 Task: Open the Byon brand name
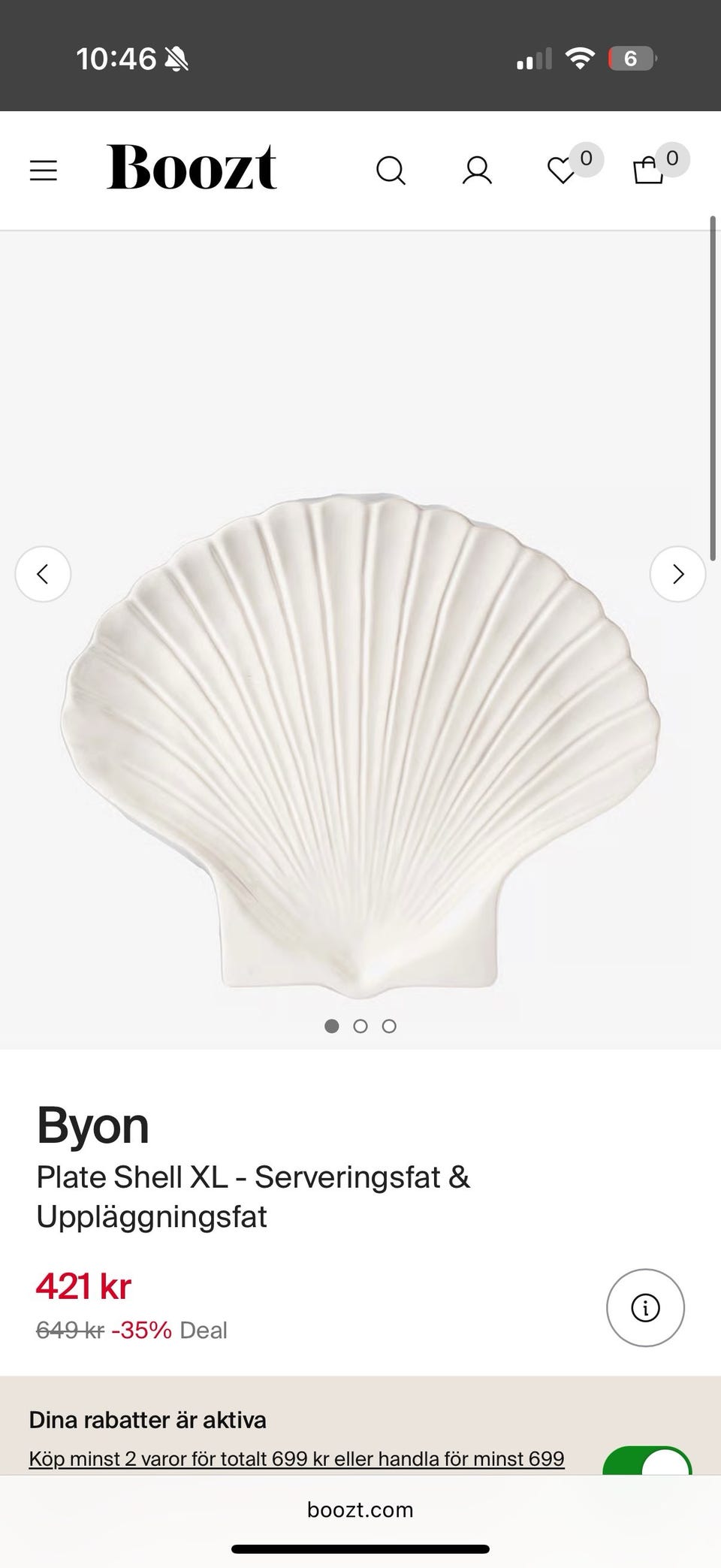(x=93, y=1125)
